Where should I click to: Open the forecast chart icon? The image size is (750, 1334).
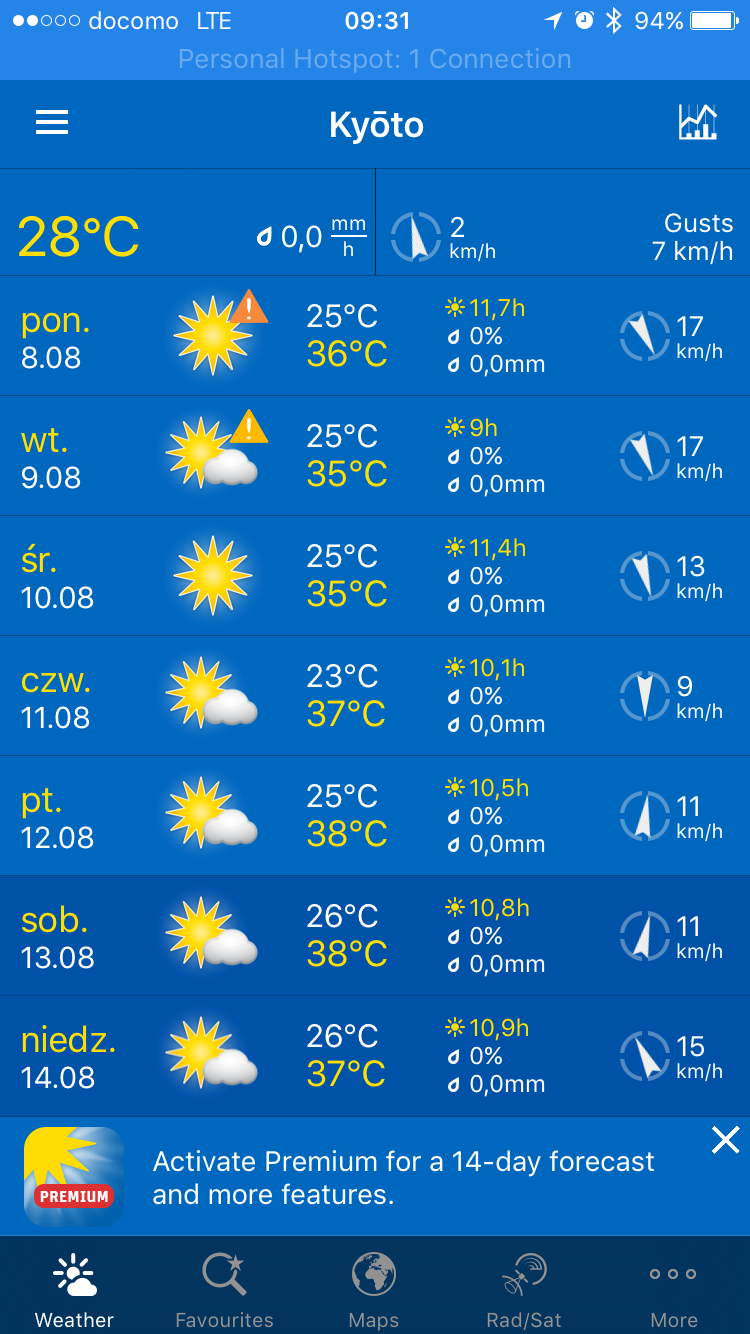point(697,123)
